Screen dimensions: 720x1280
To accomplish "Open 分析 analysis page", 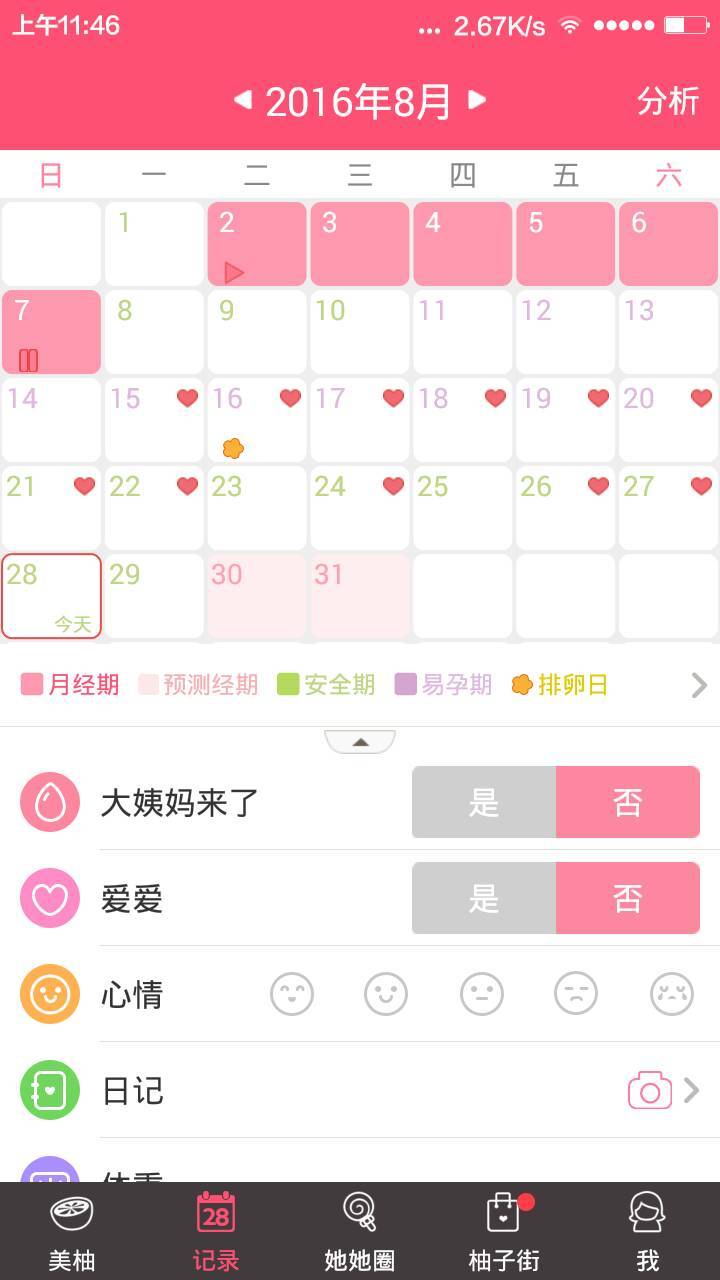I will pos(667,101).
